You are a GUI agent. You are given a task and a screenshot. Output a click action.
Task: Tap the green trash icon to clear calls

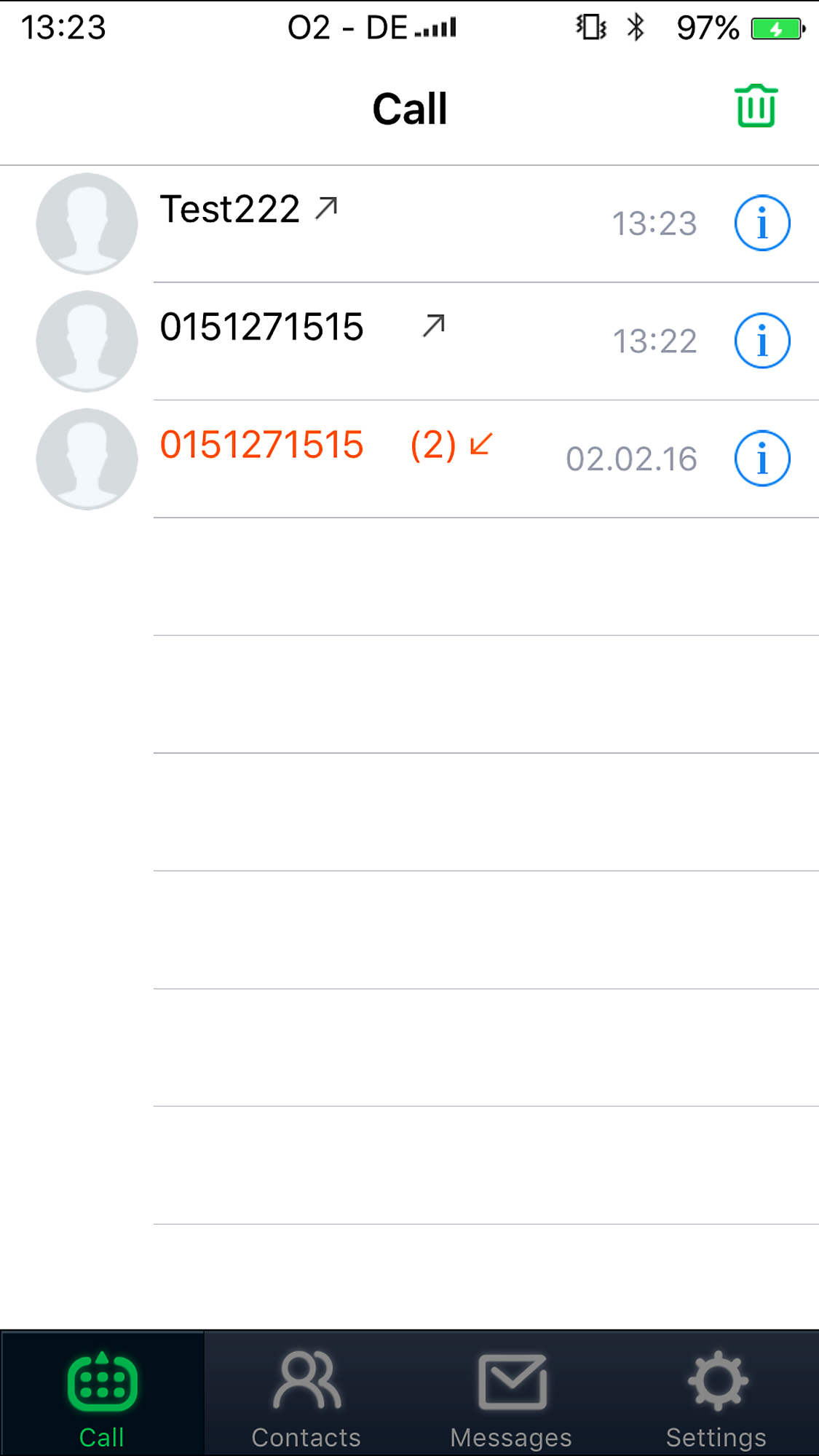pos(756,106)
